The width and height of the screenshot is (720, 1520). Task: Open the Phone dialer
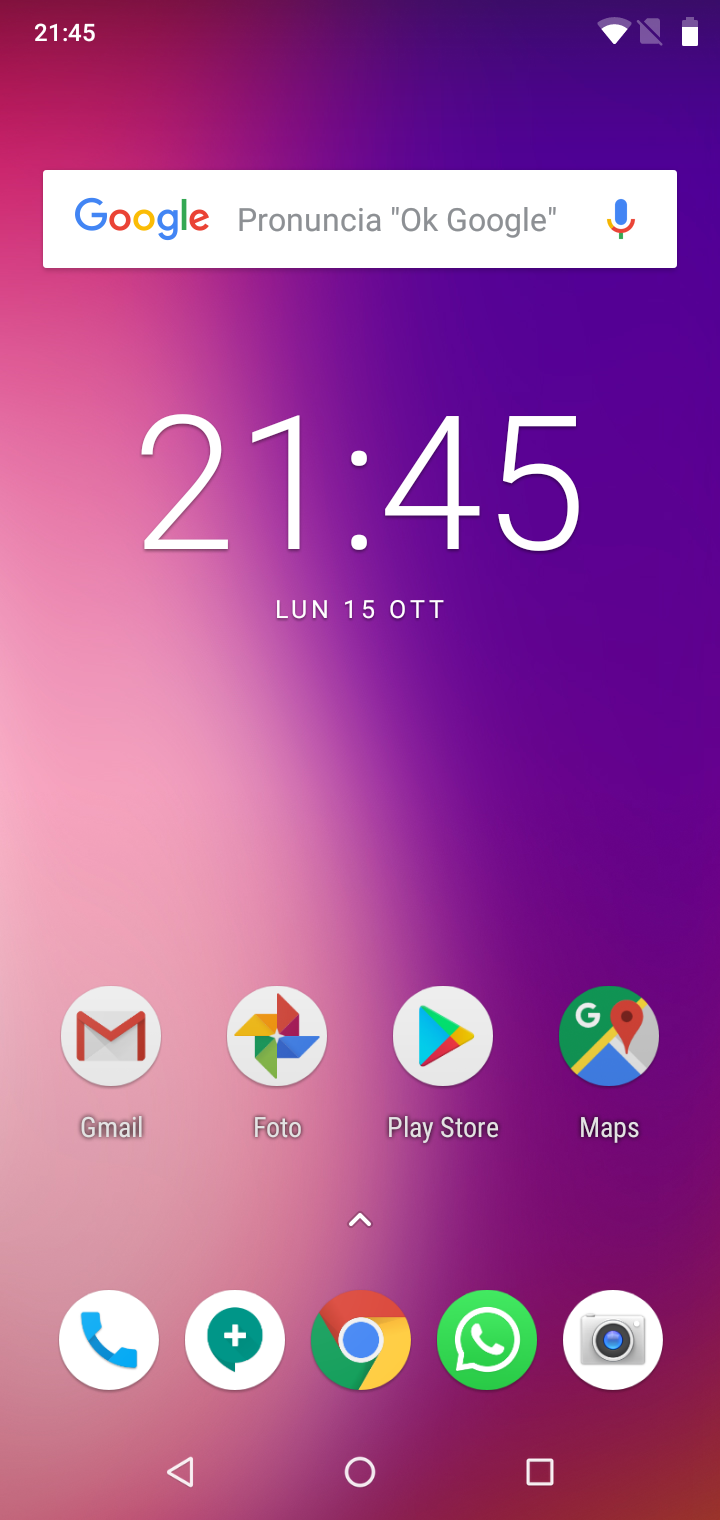(109, 1340)
